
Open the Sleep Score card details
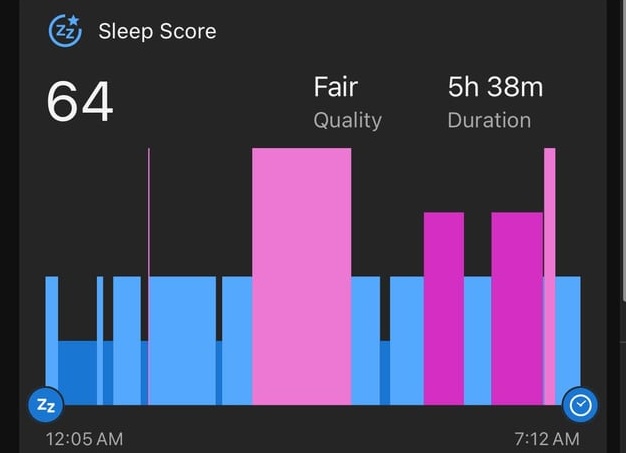157,31
